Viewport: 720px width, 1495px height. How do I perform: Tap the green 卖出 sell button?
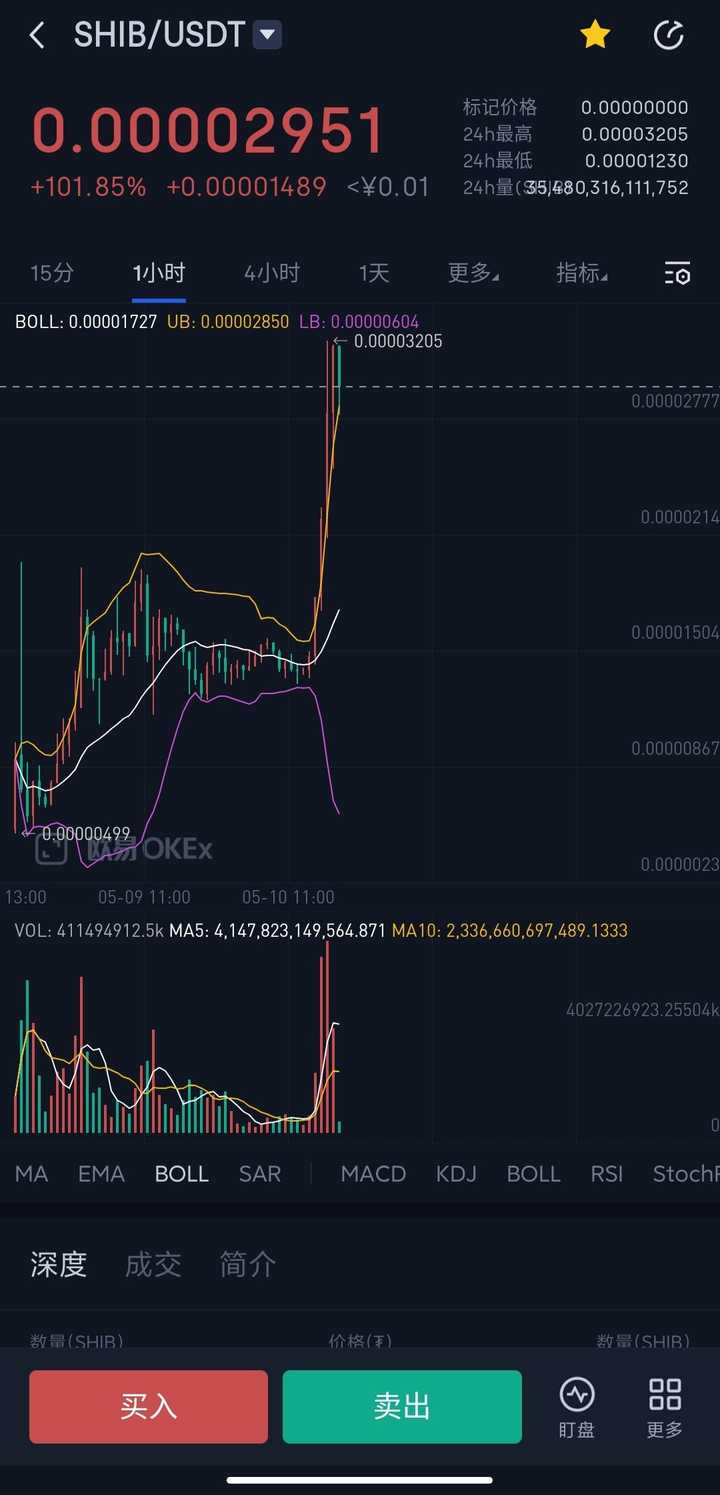coord(402,1407)
